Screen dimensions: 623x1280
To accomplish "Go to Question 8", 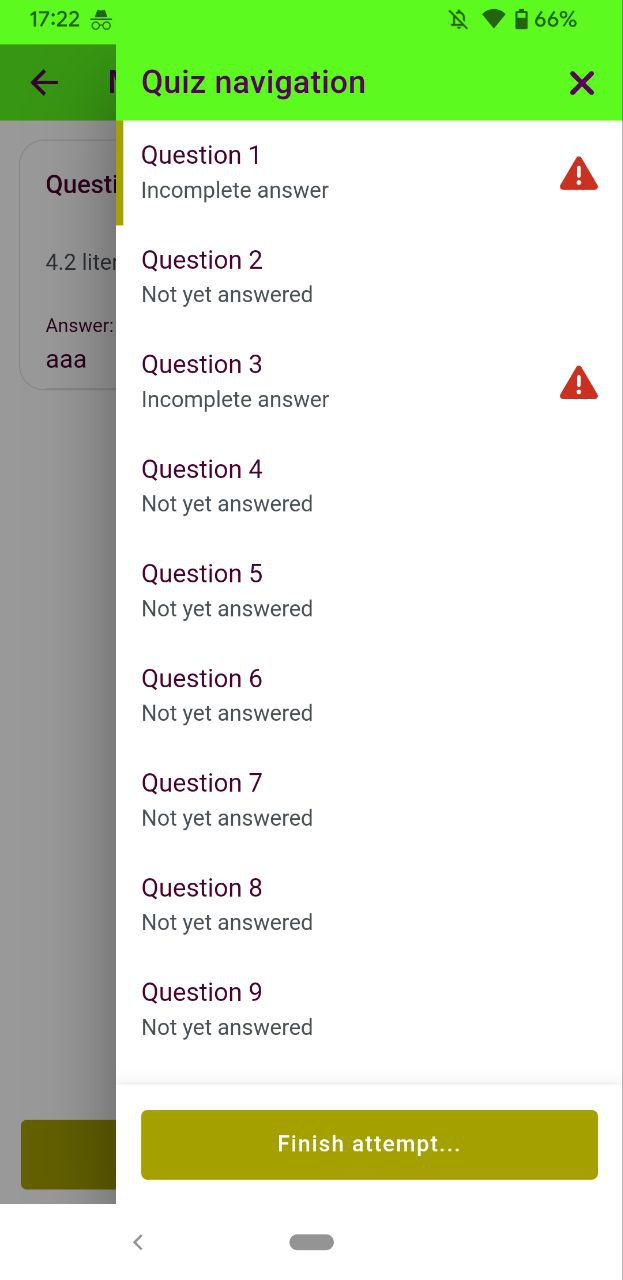I will 369,905.
